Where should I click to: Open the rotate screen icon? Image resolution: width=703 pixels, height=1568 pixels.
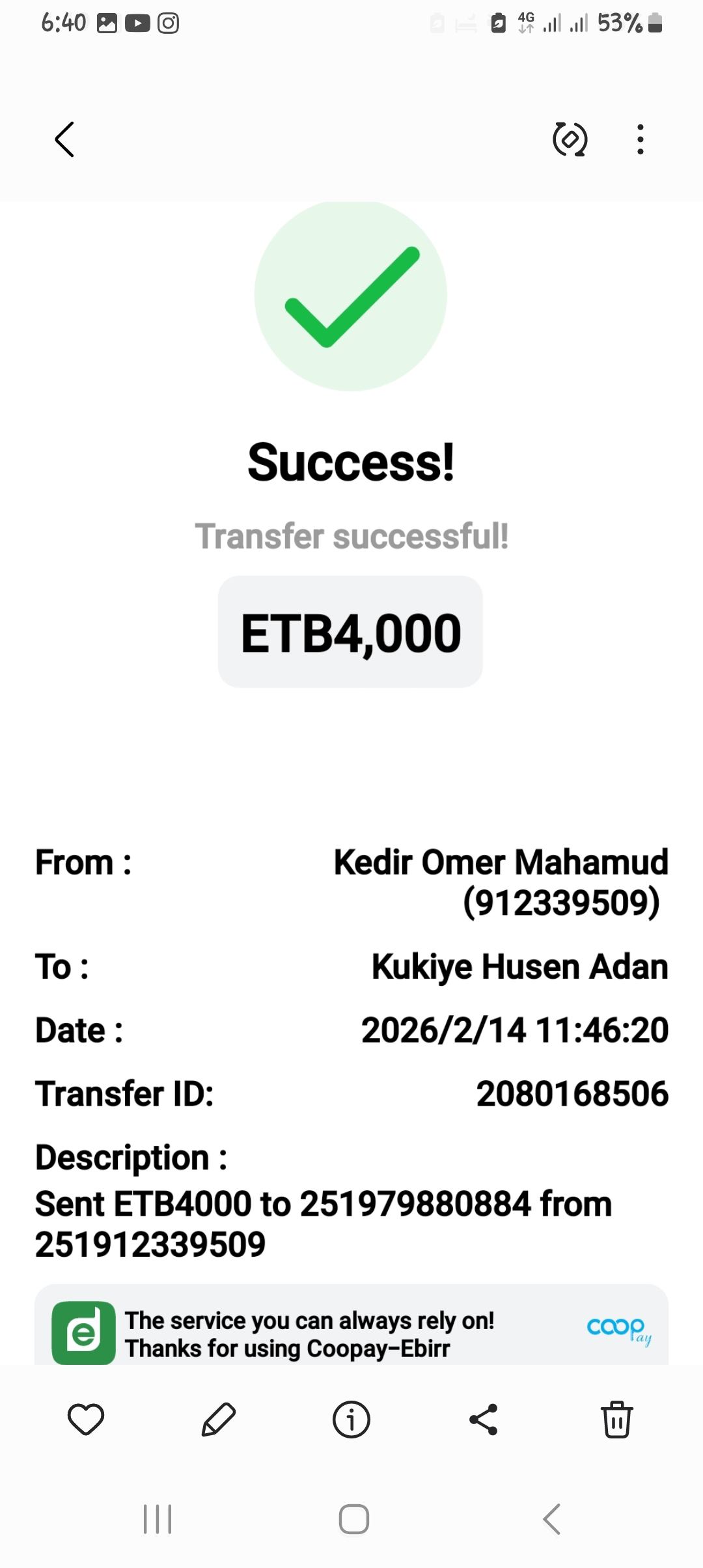coord(570,139)
